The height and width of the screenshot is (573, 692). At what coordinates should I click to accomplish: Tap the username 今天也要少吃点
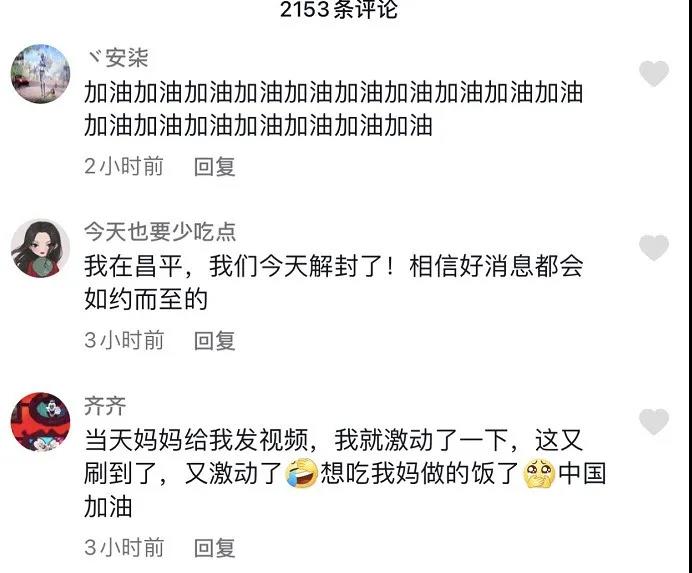pos(160,232)
